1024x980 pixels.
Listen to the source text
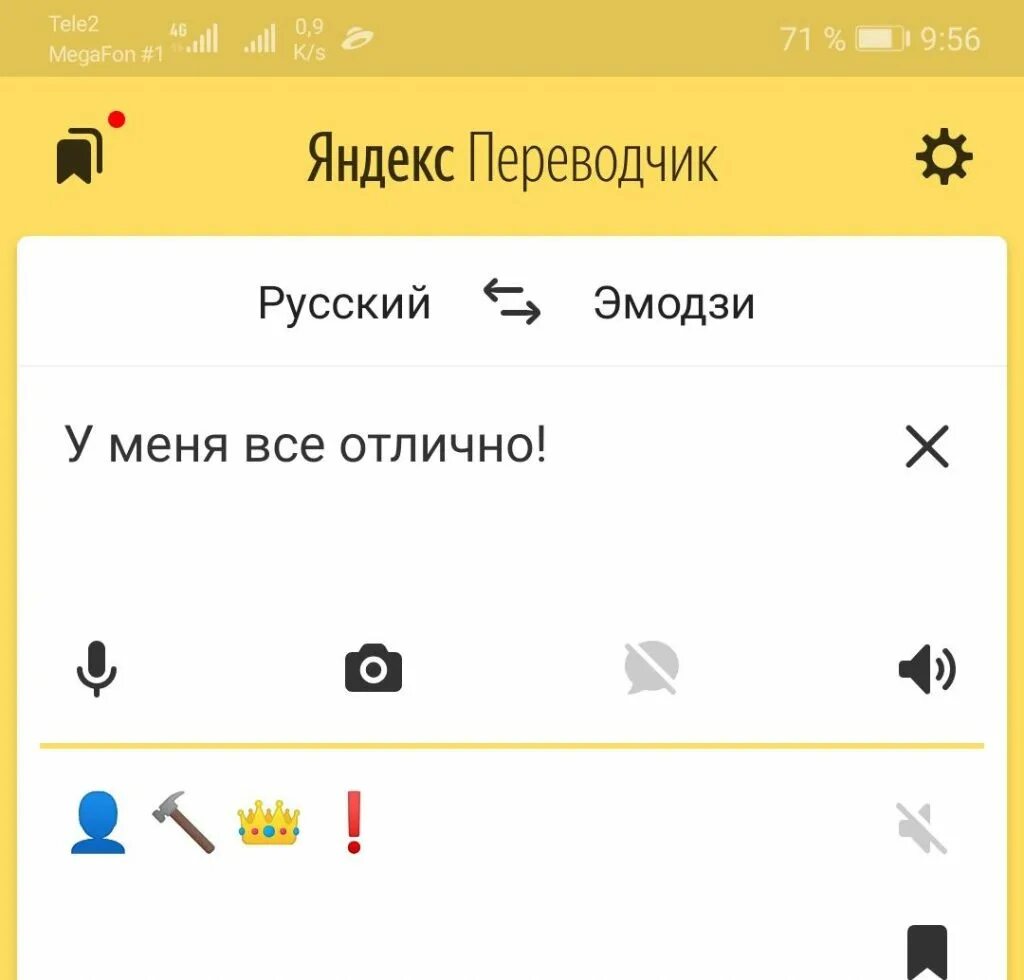[927, 669]
